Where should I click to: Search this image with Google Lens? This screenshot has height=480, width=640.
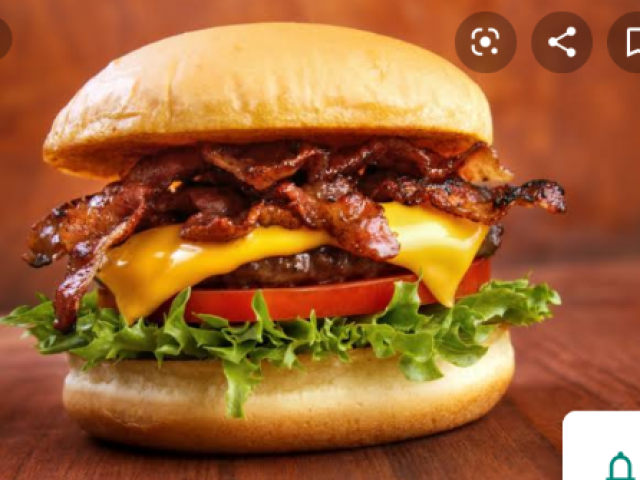pyautogui.click(x=485, y=42)
